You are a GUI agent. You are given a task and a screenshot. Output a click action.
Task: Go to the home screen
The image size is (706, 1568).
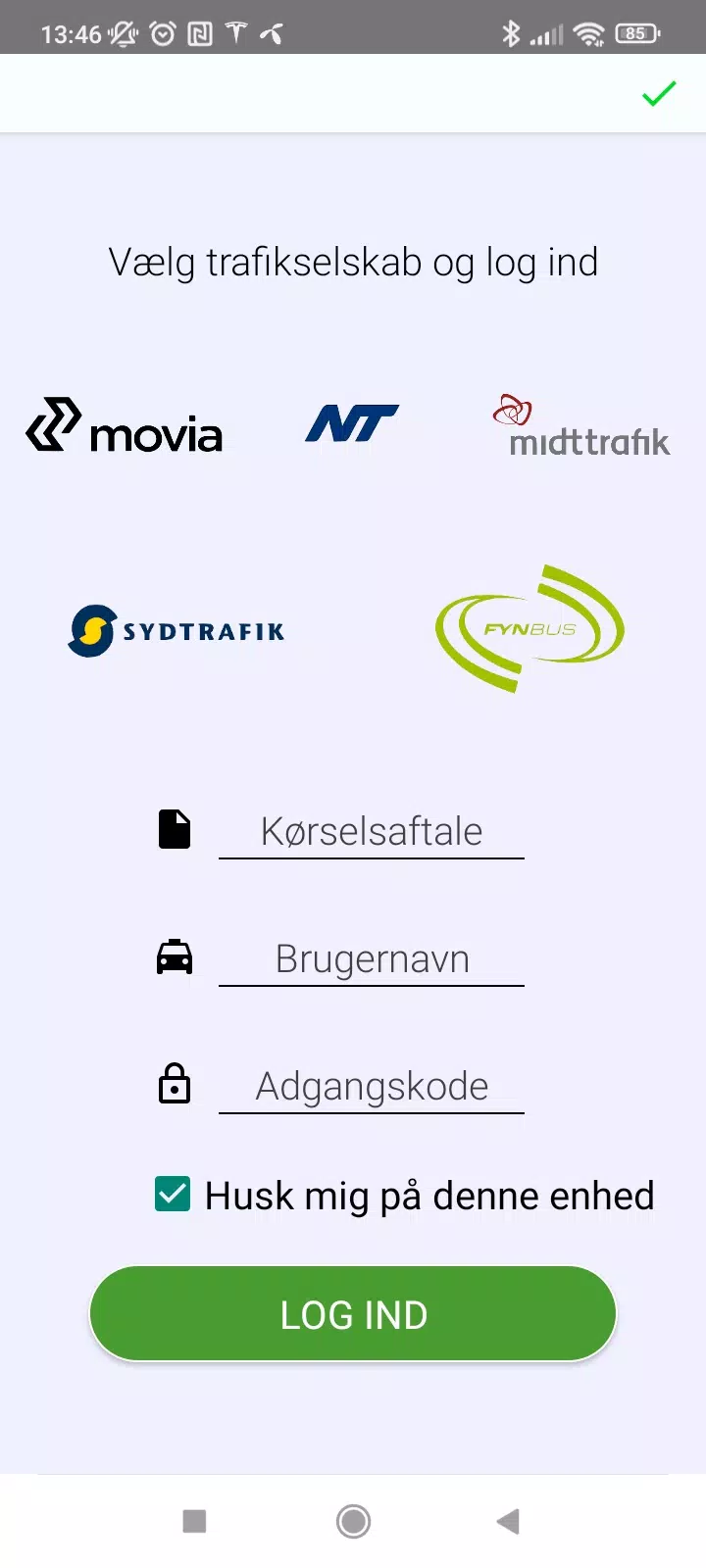point(353,1521)
